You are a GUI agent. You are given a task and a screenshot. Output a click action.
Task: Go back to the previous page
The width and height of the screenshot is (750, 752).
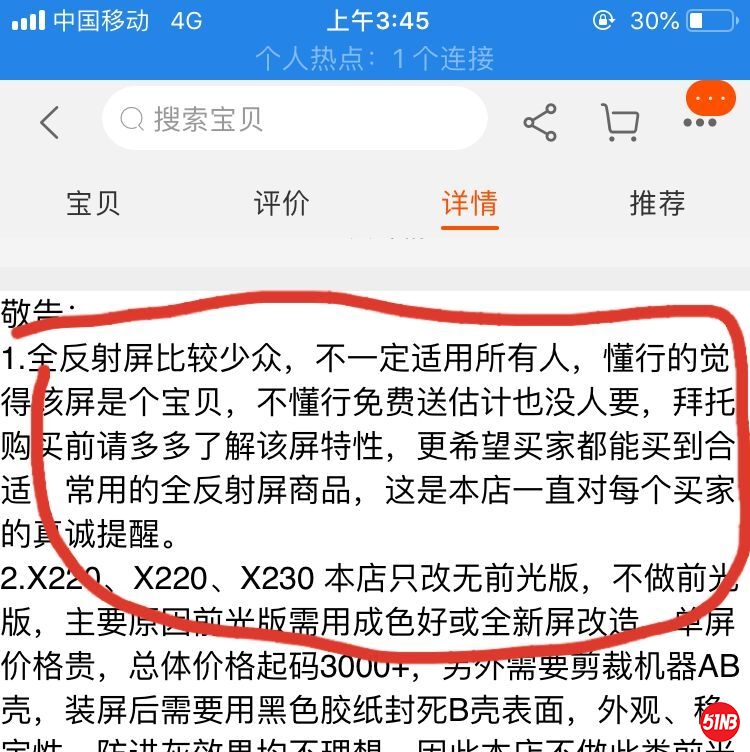(49, 122)
